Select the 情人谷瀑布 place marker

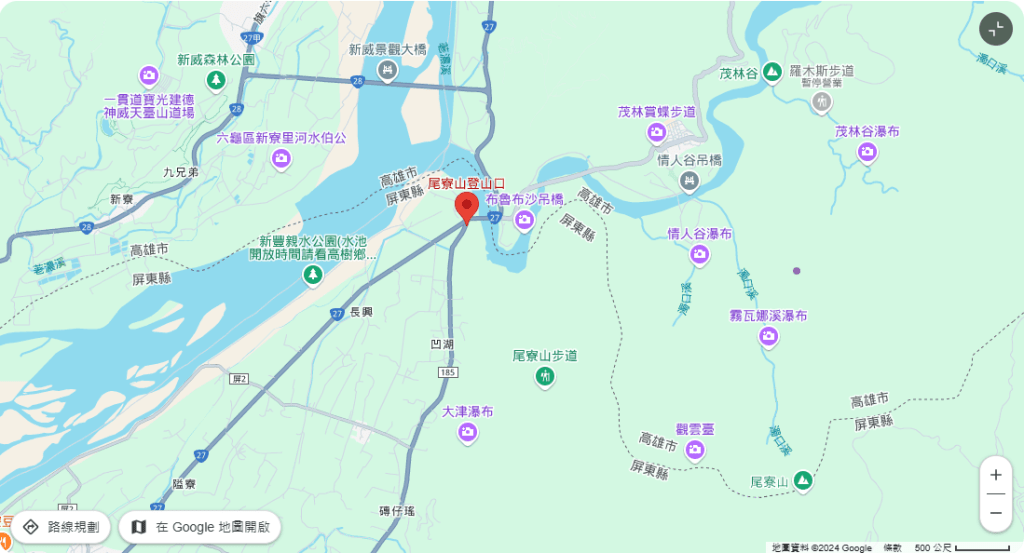700,255
